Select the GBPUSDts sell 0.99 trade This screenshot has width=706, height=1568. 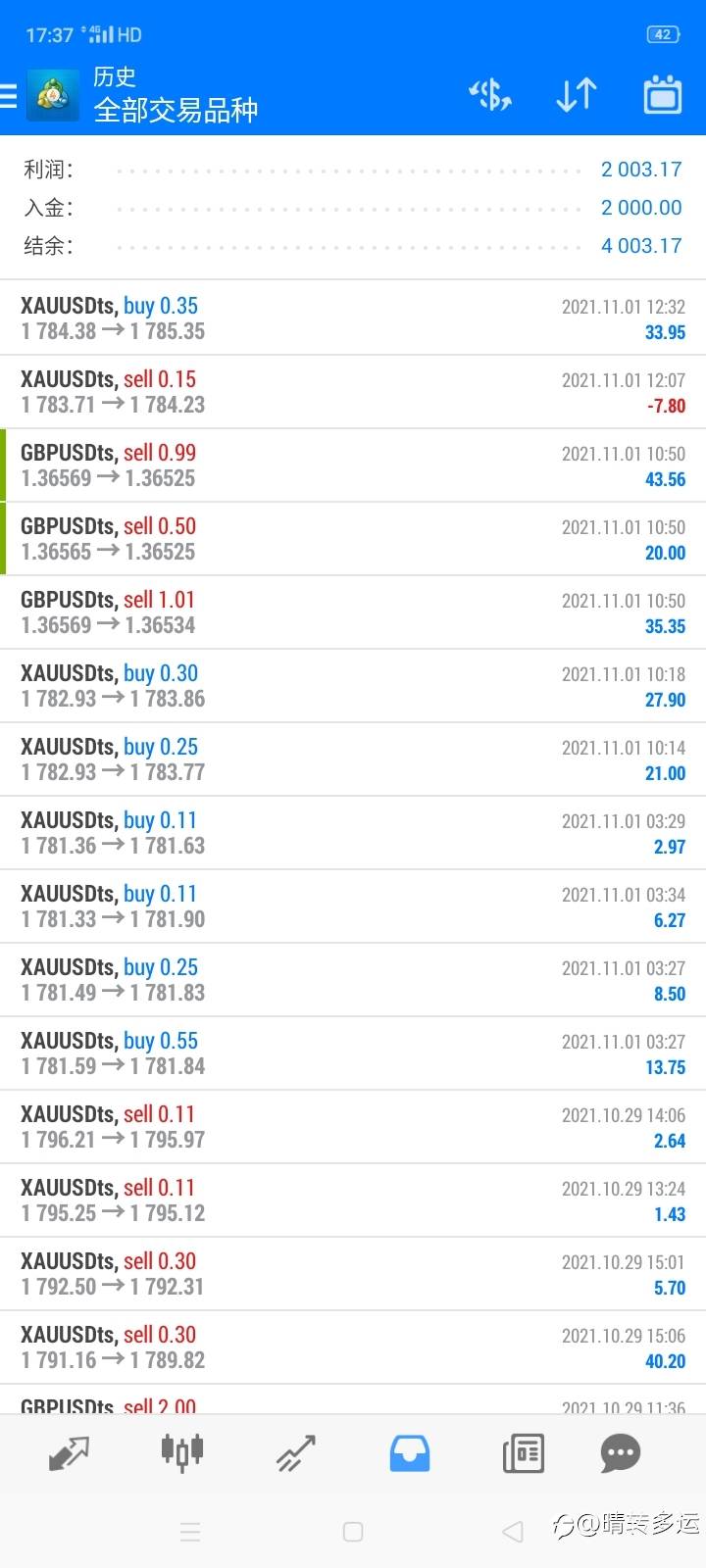353,465
